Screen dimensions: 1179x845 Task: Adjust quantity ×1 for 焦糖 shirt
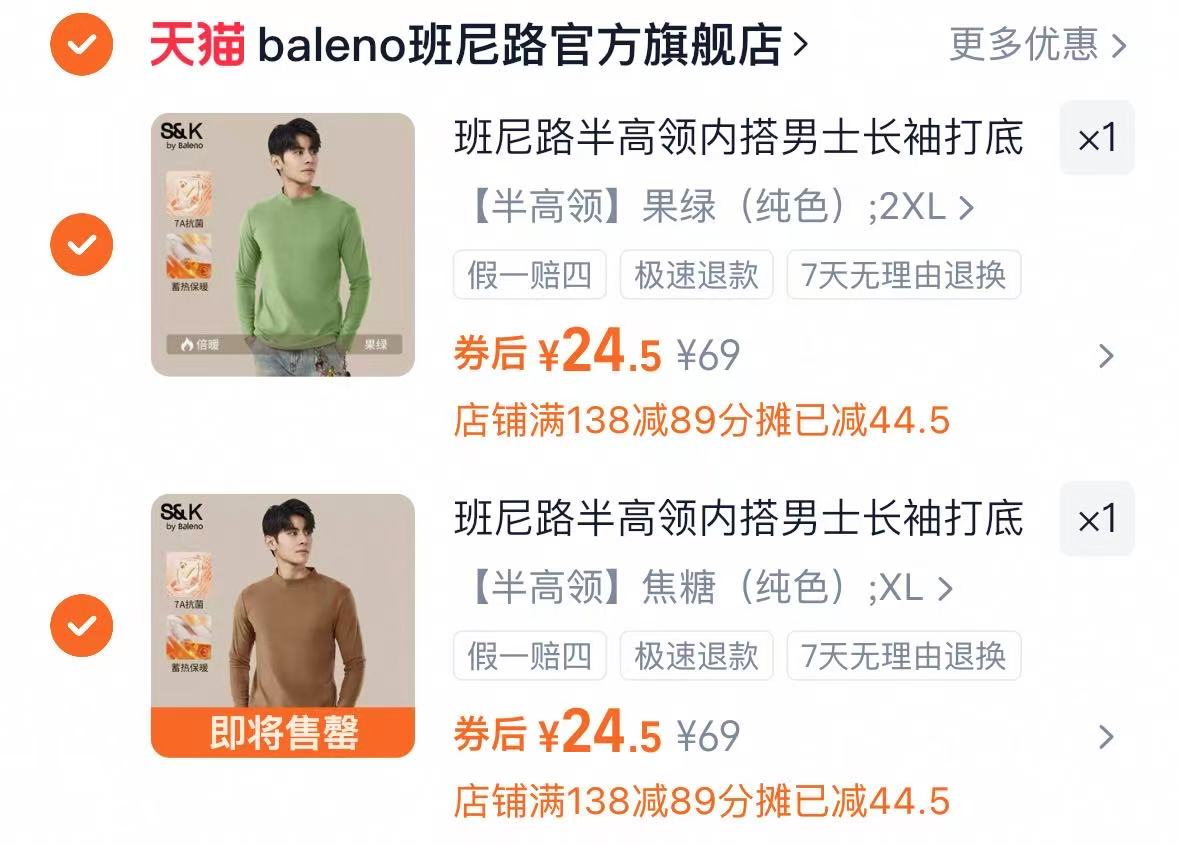coord(1097,519)
